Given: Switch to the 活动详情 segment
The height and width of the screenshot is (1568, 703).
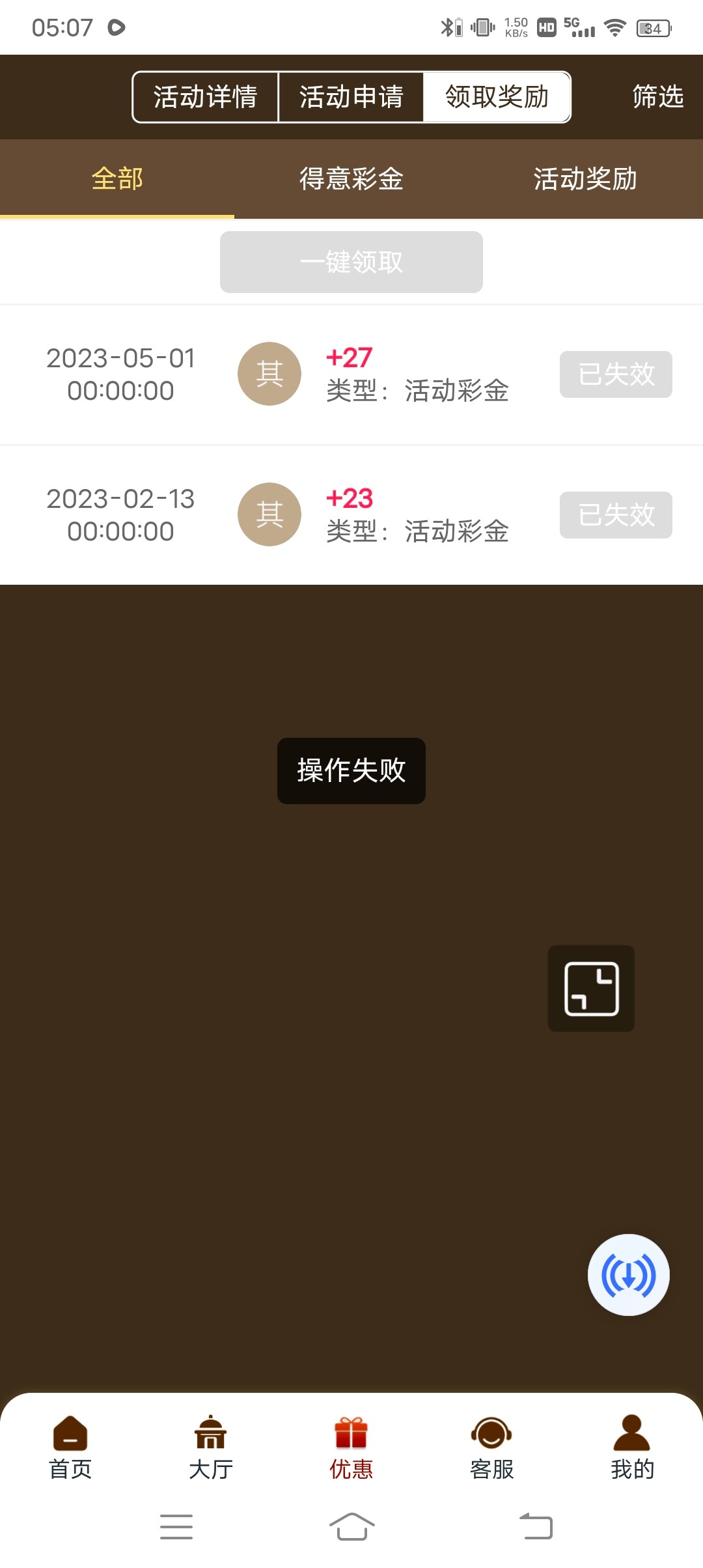Looking at the screenshot, I should coord(206,97).
